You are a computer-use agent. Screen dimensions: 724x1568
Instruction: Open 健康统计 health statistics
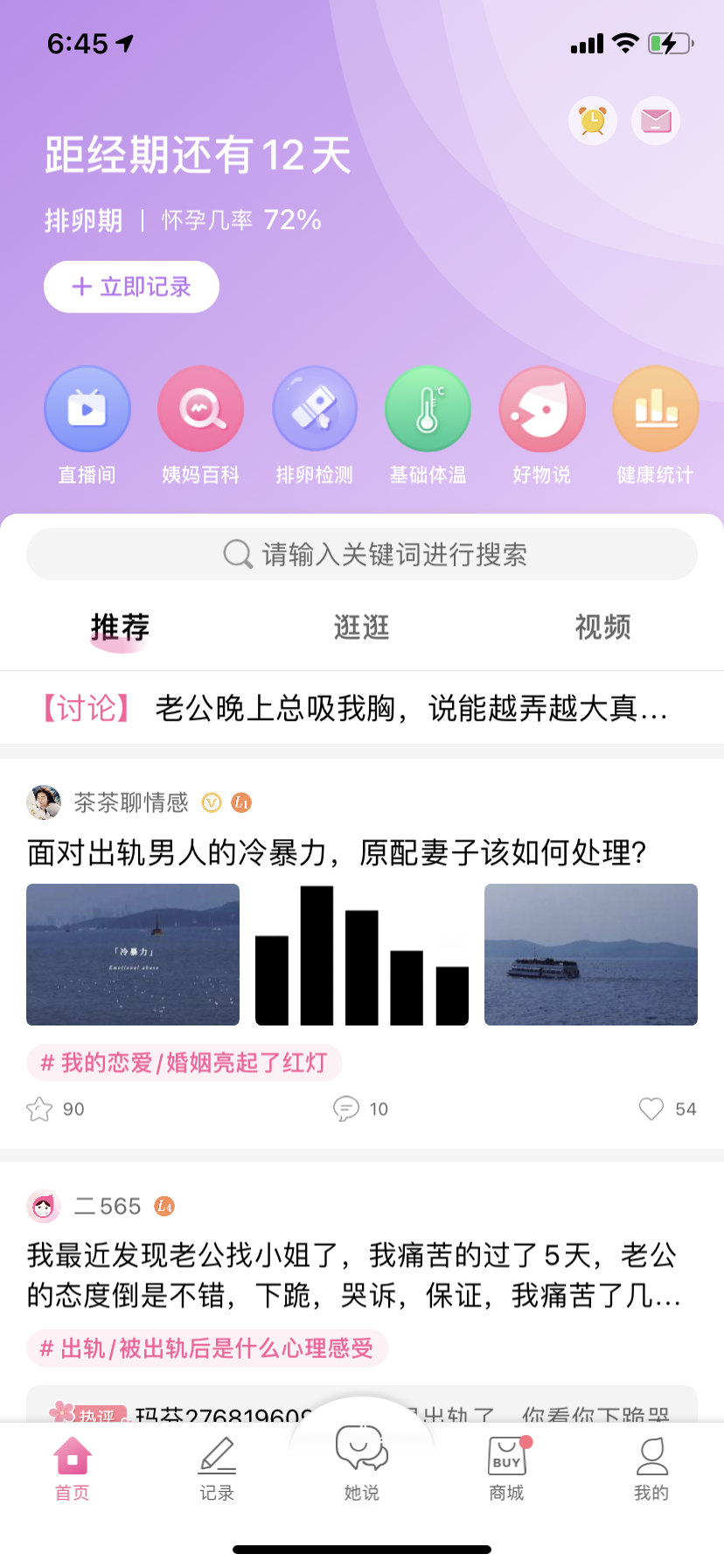(x=655, y=409)
